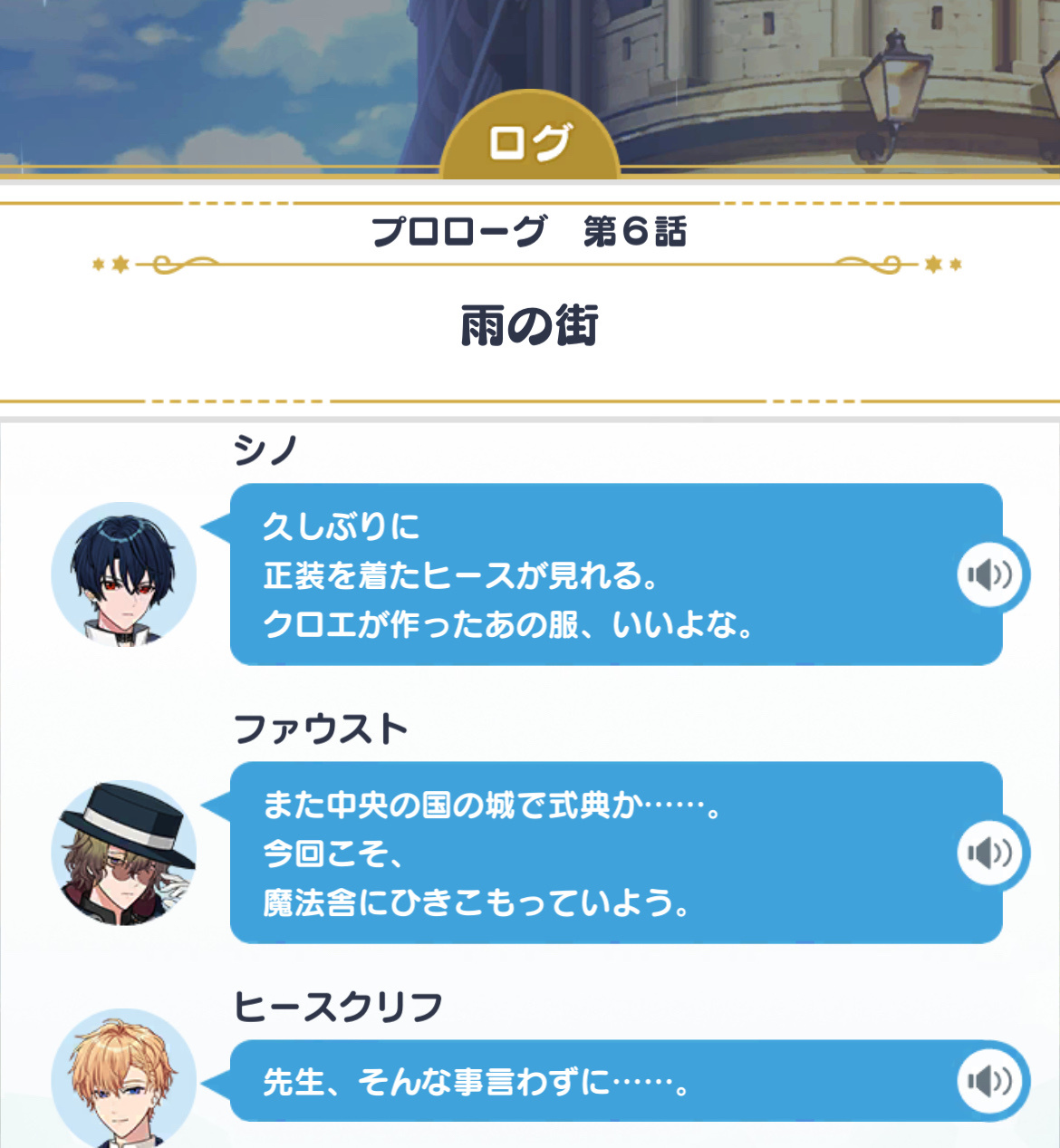This screenshot has width=1060, height=1148.
Task: Play voice for Heathcliff's dialogue line
Action: pos(990,1081)
